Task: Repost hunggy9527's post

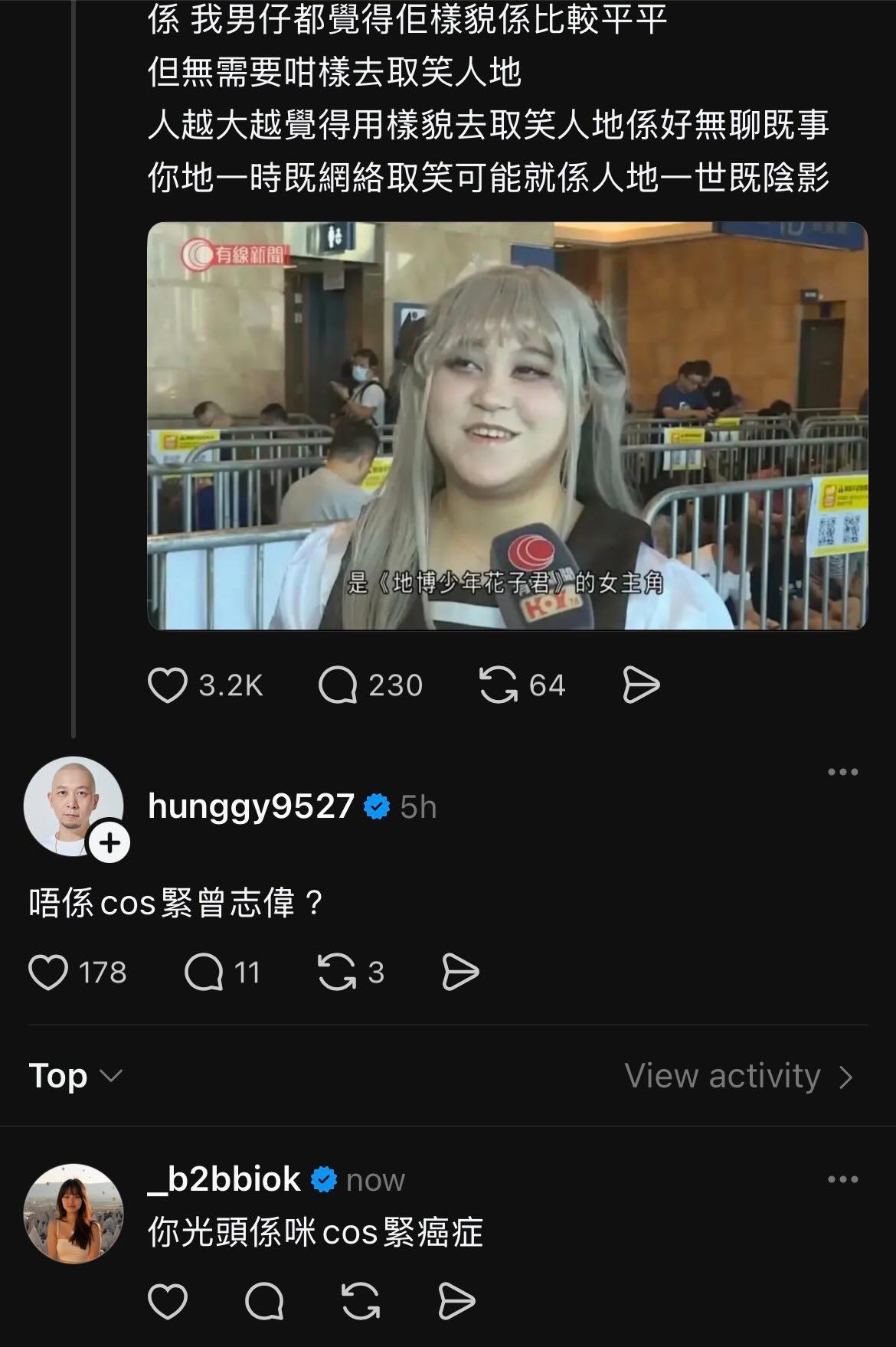Action: click(337, 973)
